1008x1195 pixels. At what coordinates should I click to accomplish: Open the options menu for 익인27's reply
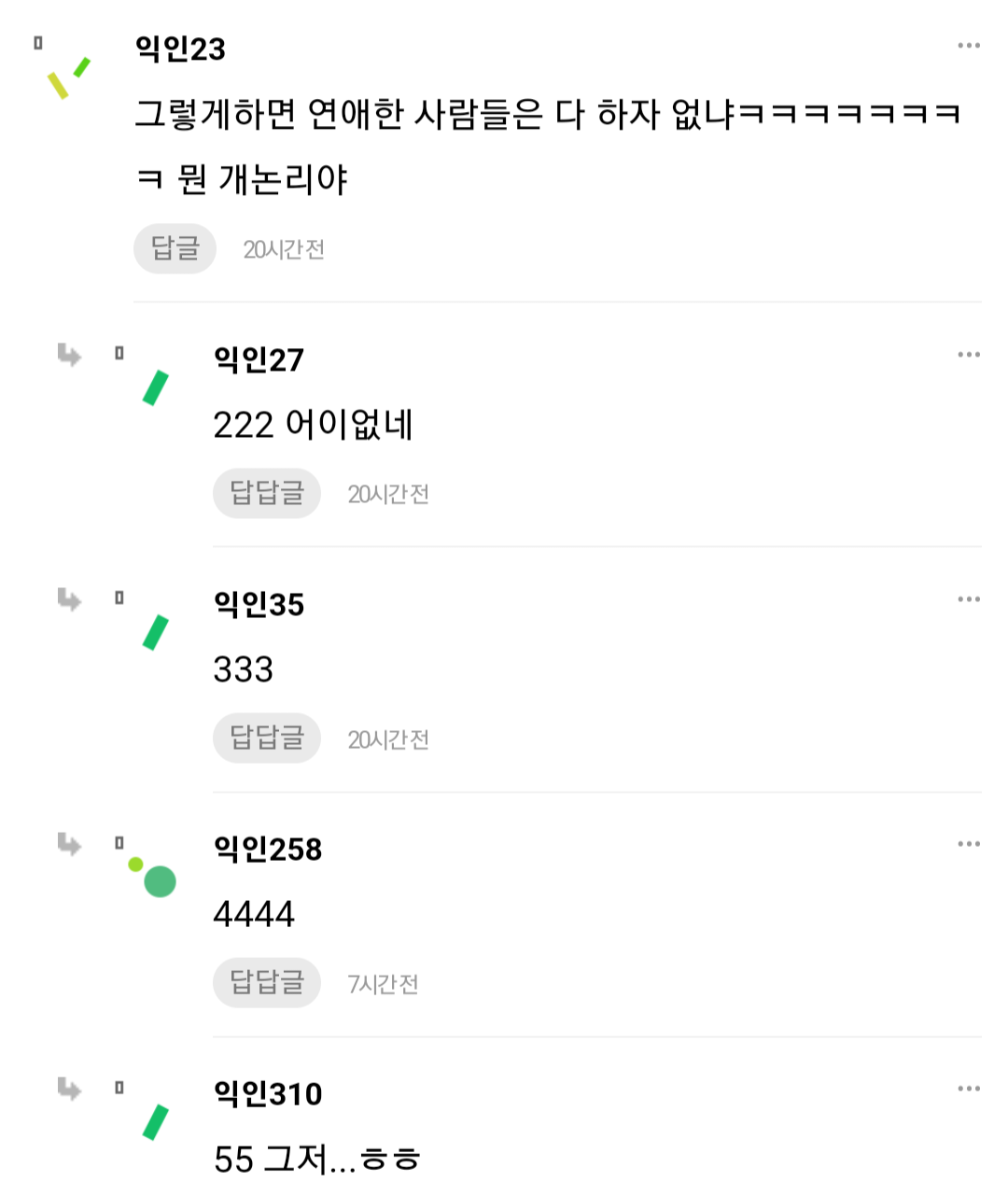pyautogui.click(x=971, y=354)
